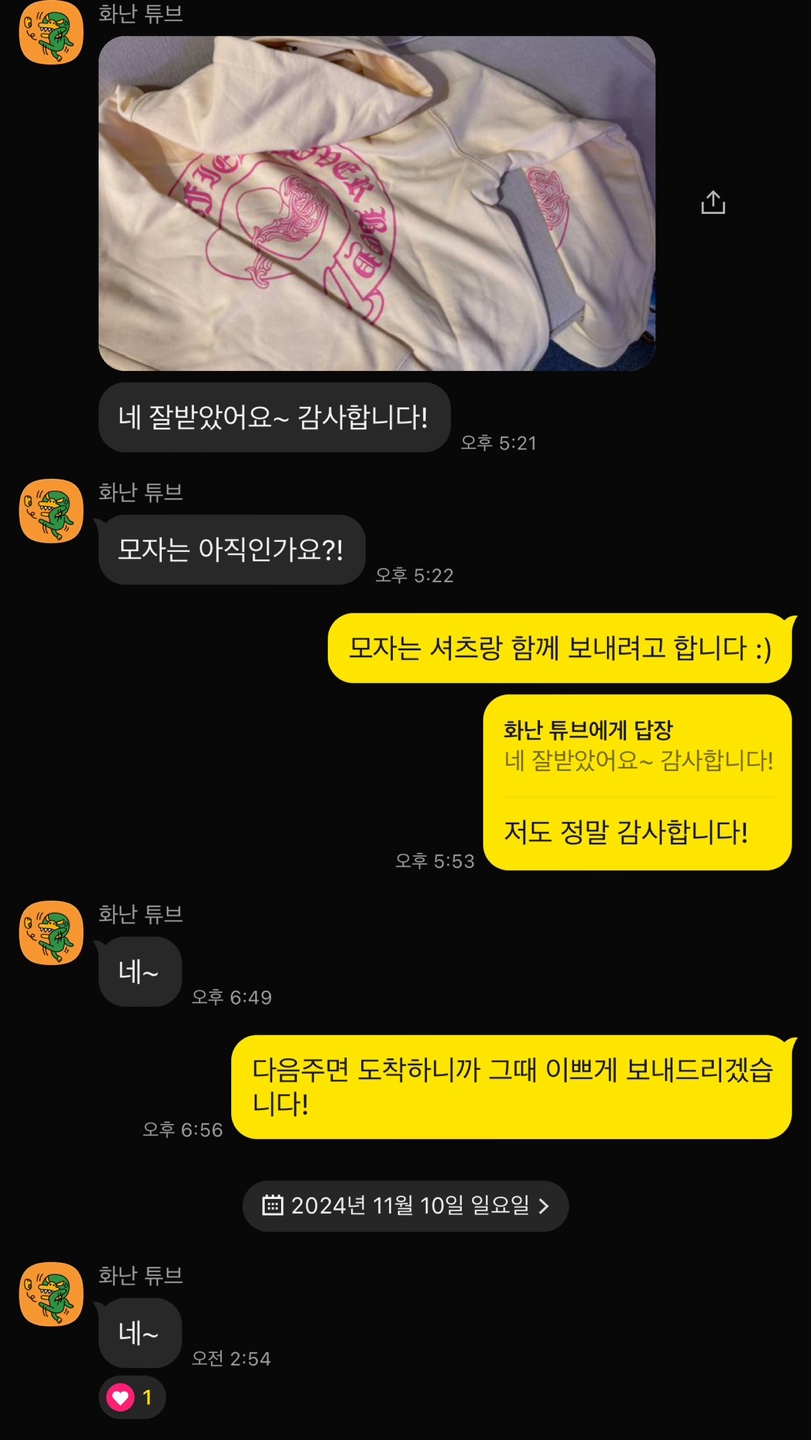811x1440 pixels.
Task: Jump to the quoted 네 잘받았어요~ reply message
Action: tap(638, 747)
